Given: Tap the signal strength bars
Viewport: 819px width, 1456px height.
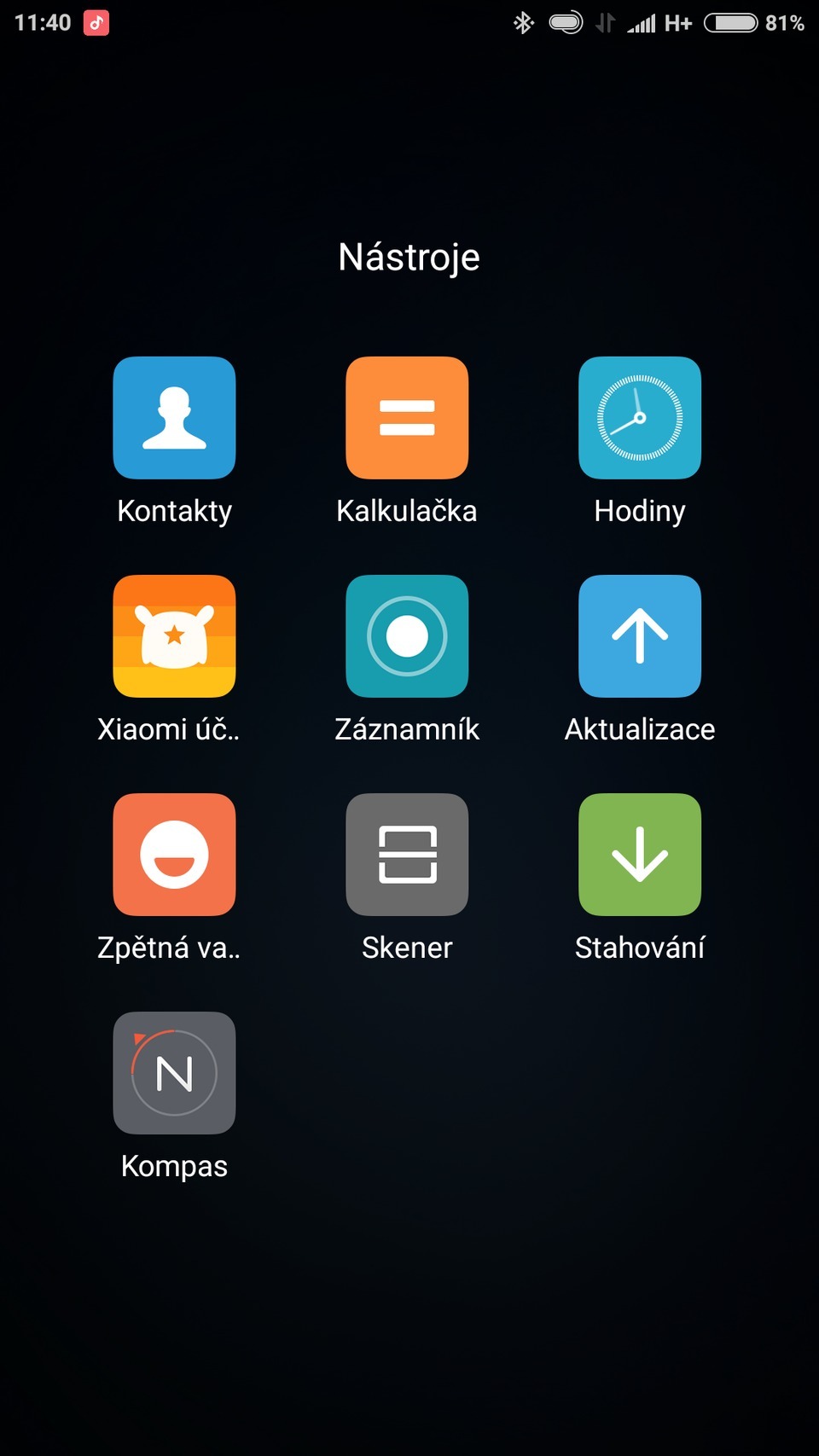Looking at the screenshot, I should [641, 23].
